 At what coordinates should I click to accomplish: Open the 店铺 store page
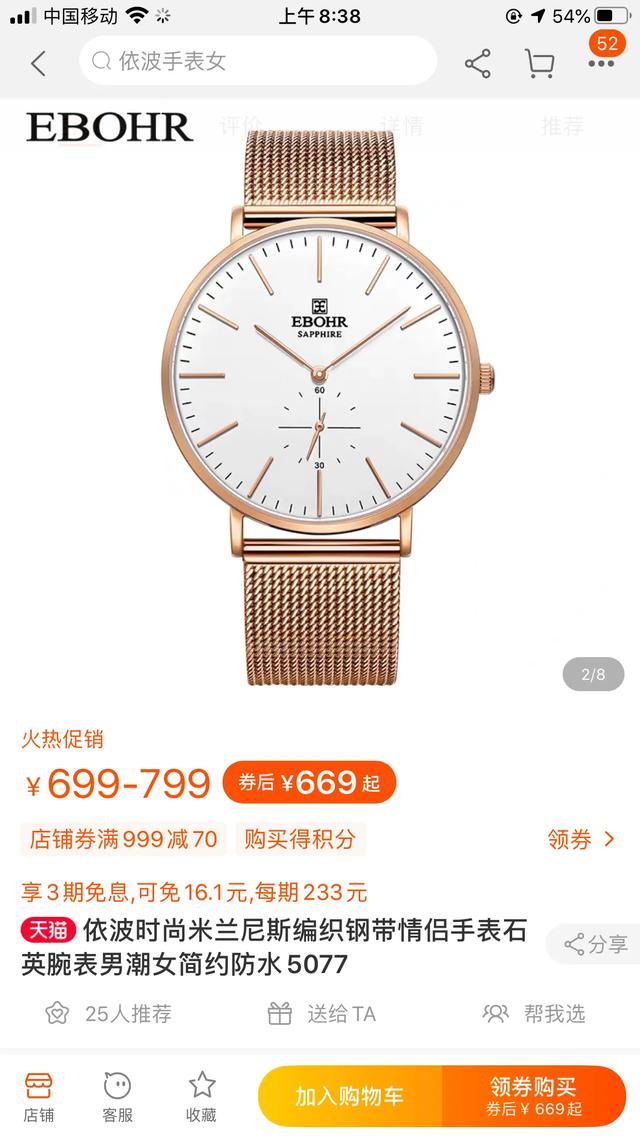point(39,1096)
